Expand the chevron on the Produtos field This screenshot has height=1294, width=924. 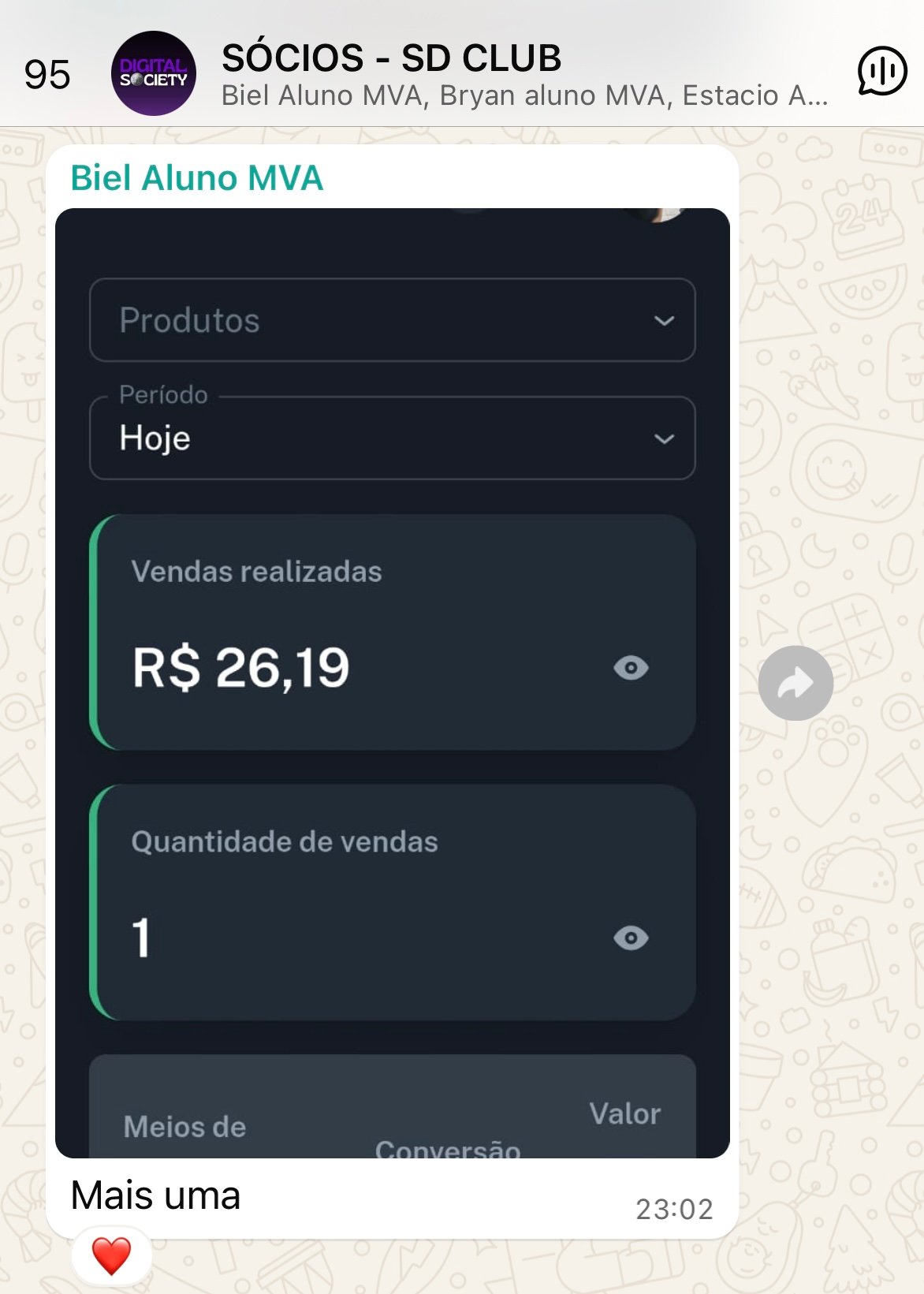665,319
